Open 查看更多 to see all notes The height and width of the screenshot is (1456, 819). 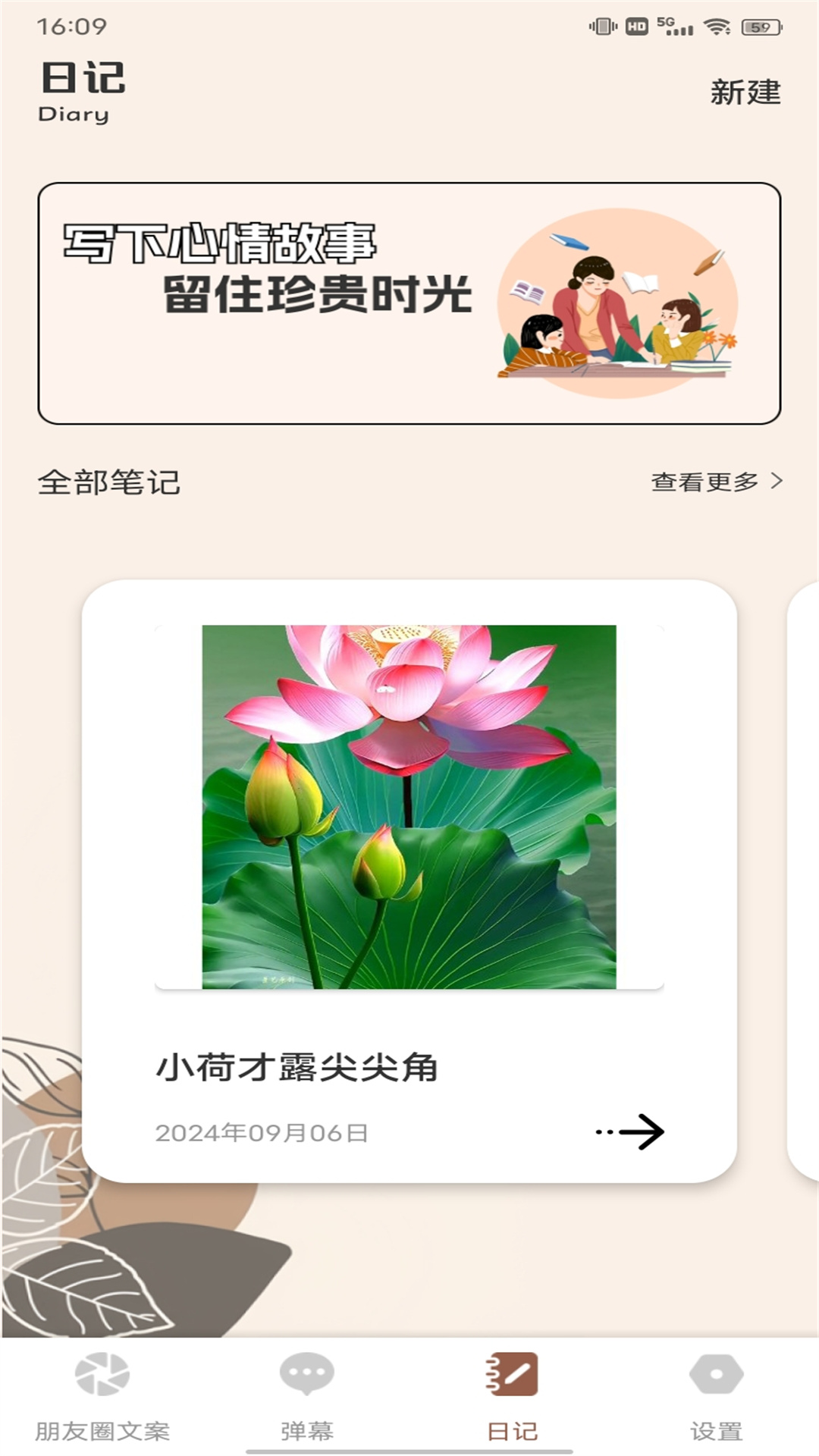[716, 482]
